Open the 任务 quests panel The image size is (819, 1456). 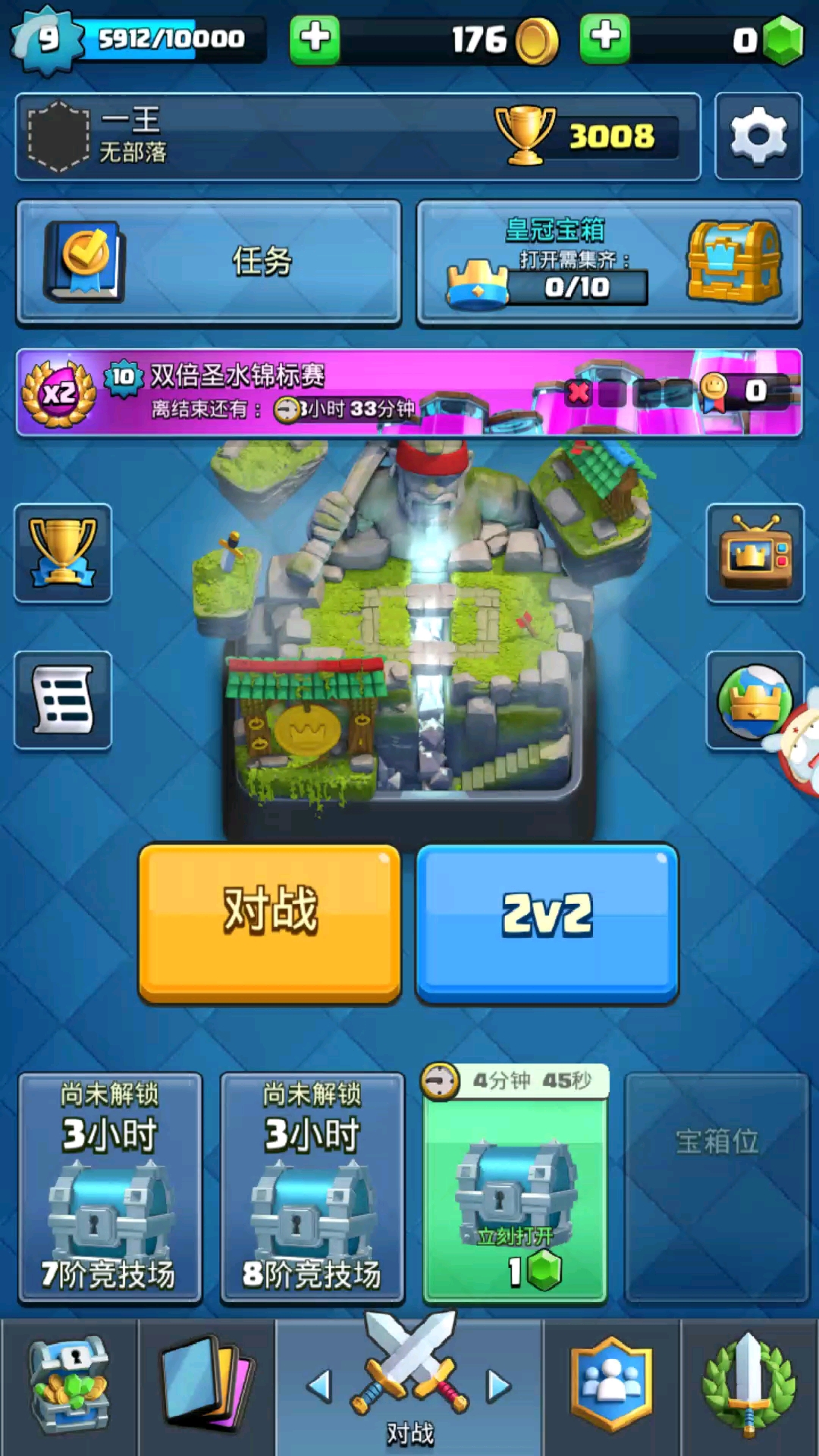[209, 262]
